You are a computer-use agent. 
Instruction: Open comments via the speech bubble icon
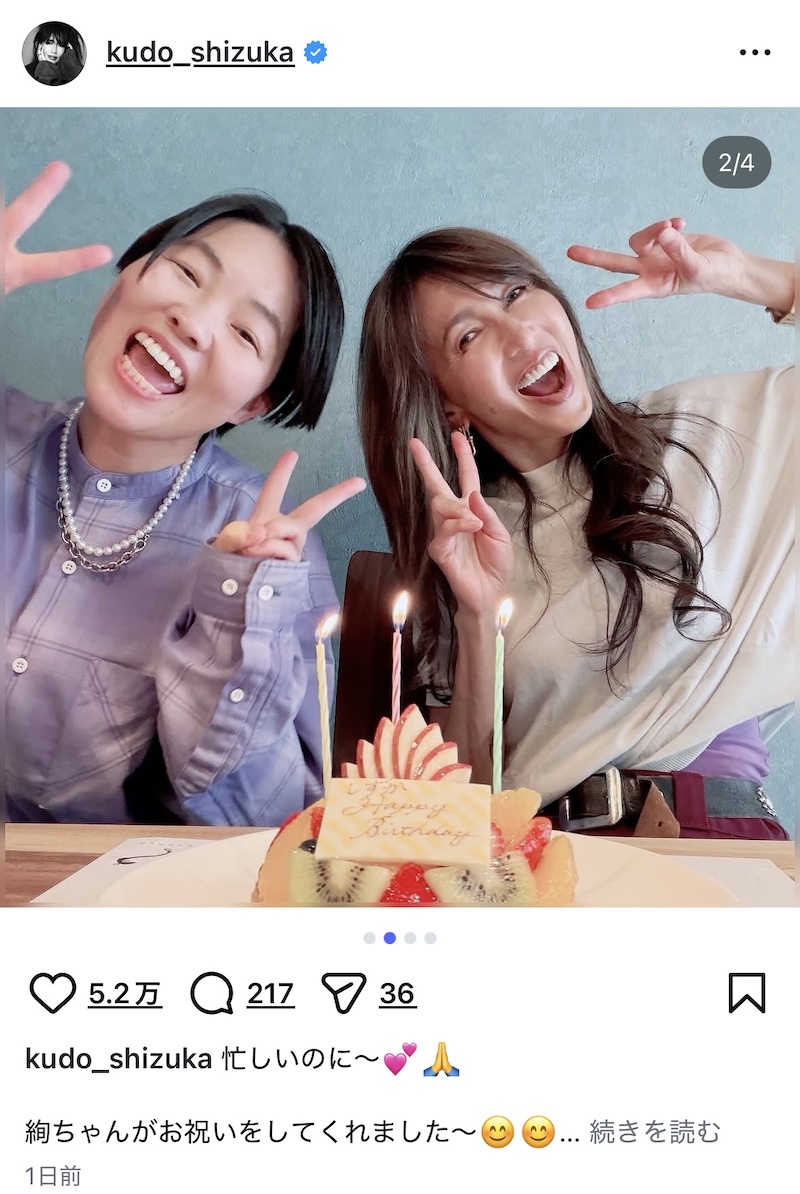coord(209,992)
